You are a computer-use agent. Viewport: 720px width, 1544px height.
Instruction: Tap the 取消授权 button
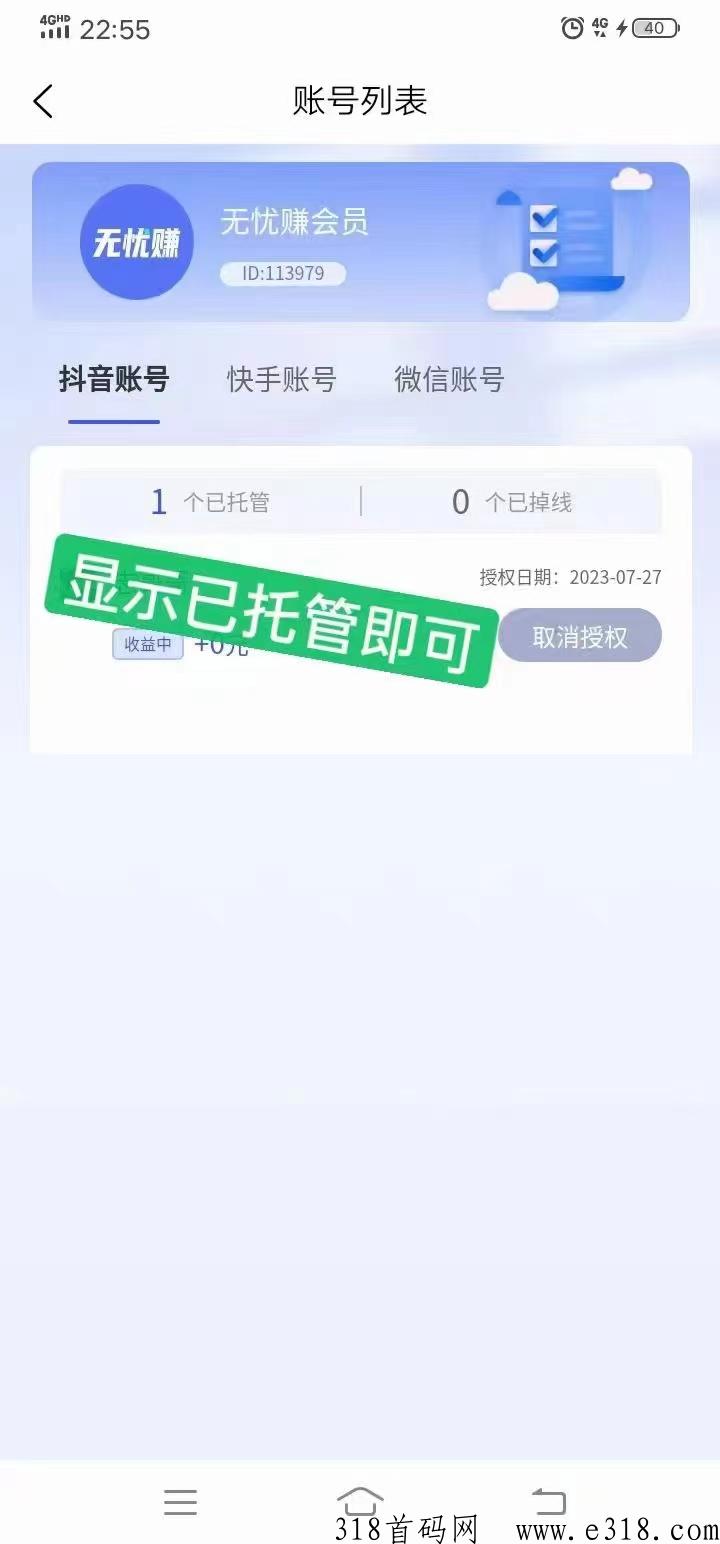[x=580, y=635]
